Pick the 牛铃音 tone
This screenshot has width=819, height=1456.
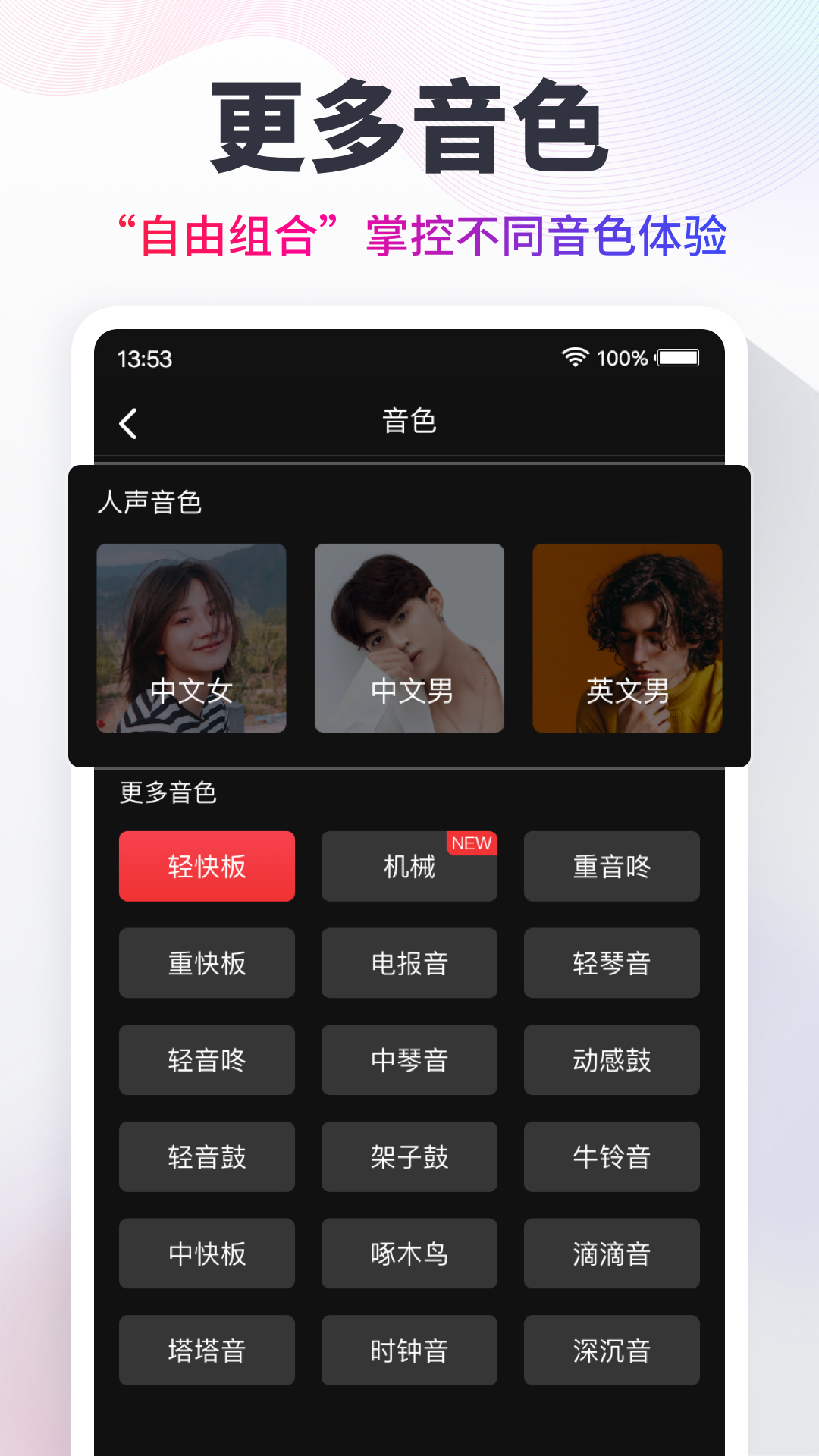tap(611, 1157)
